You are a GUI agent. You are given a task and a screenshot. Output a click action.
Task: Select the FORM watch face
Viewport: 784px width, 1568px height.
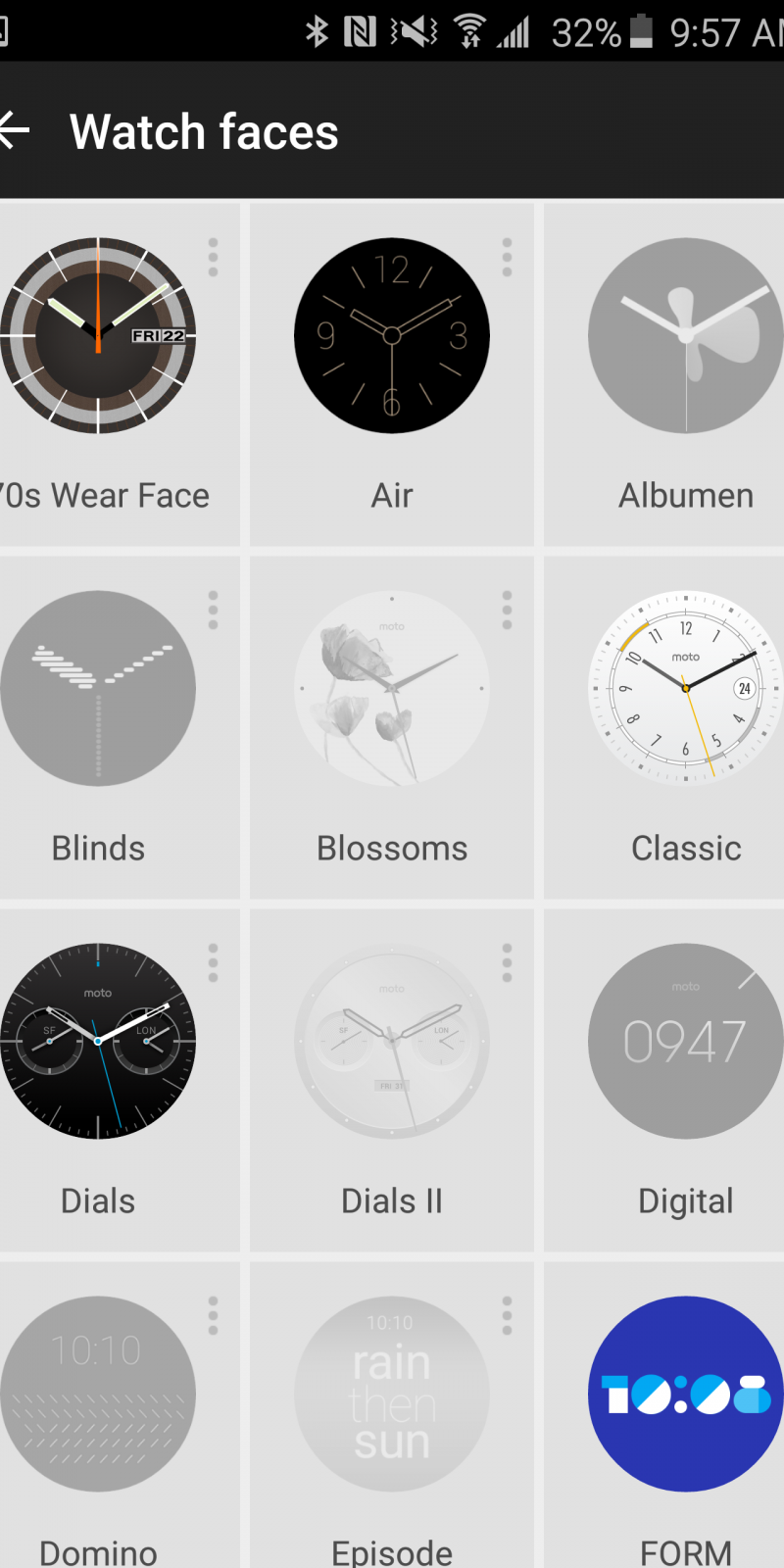tap(686, 1395)
